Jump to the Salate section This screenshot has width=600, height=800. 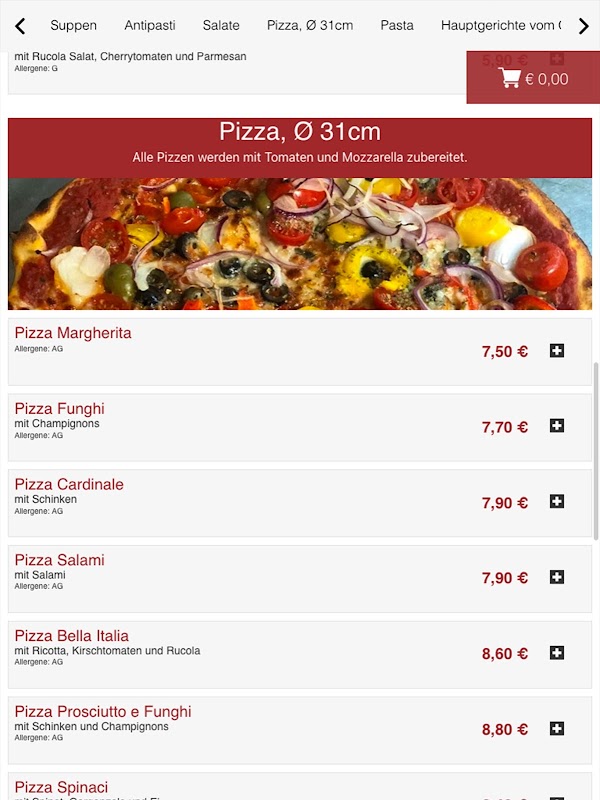pyautogui.click(x=221, y=26)
